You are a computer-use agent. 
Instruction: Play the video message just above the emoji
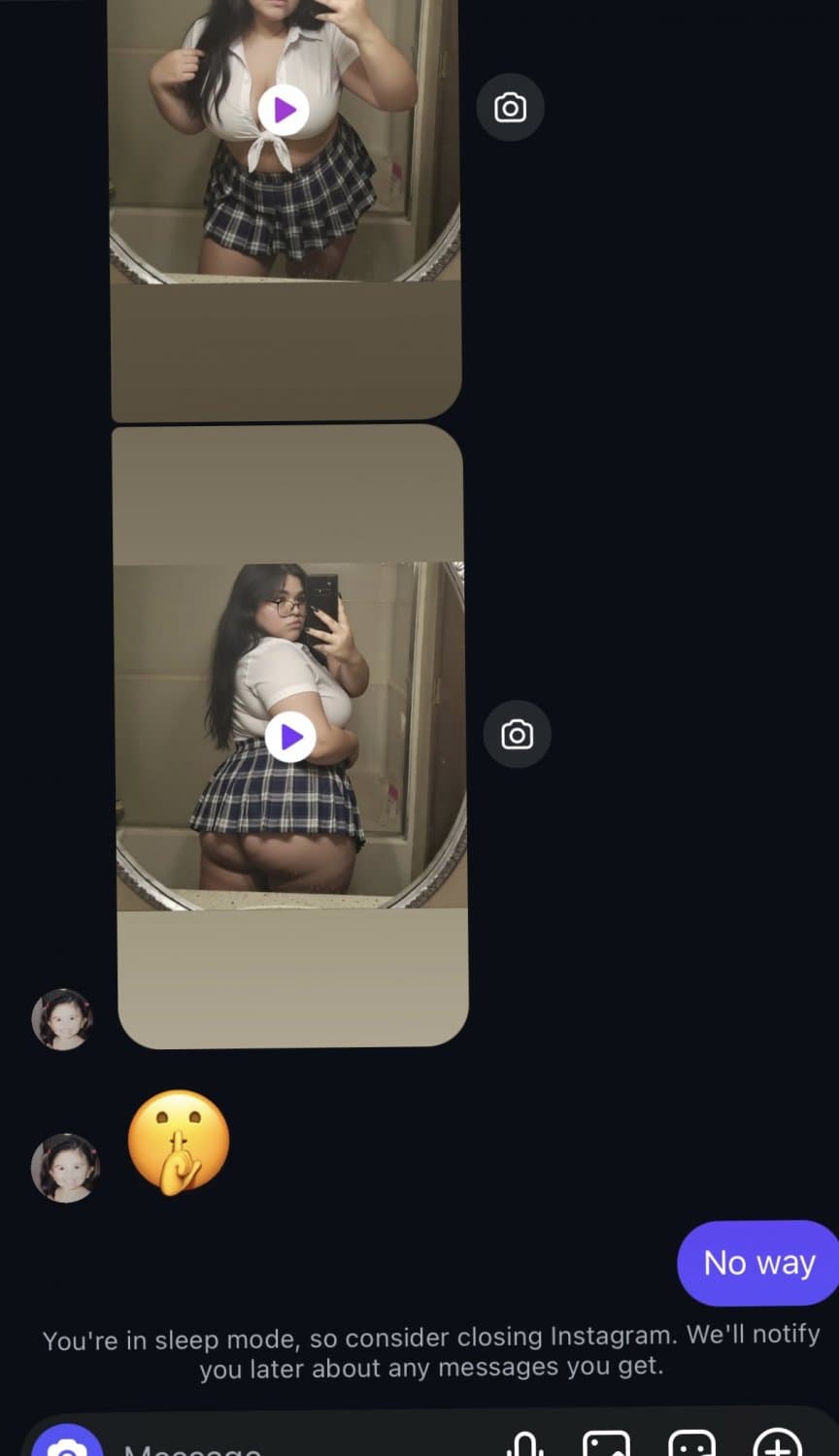point(290,739)
